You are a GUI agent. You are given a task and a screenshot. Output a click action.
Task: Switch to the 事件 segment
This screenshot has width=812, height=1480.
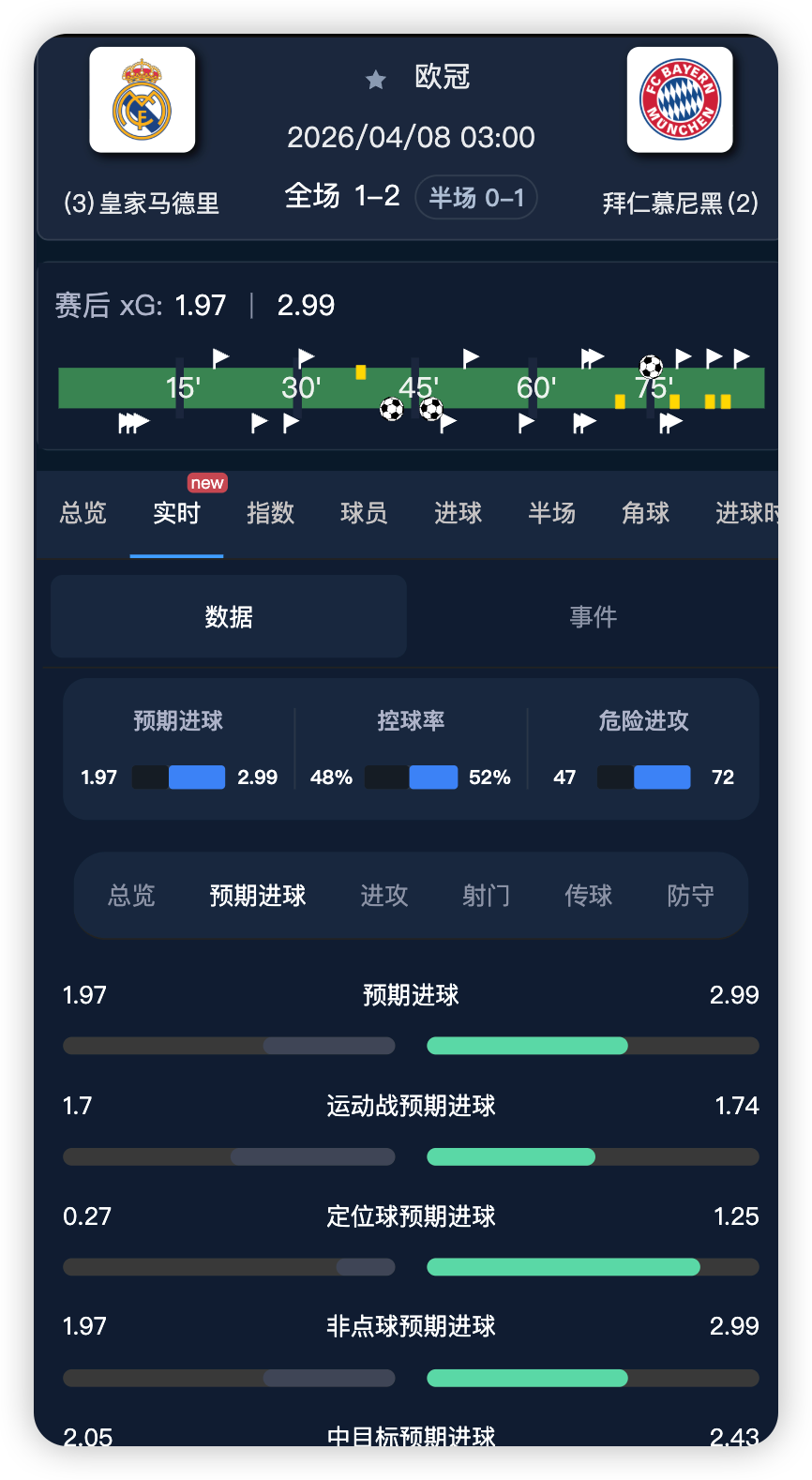coord(593,617)
